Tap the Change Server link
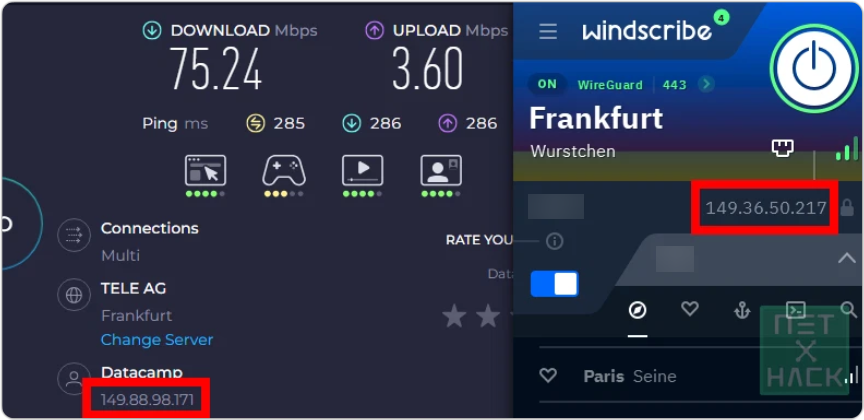This screenshot has height=420, width=864. coord(157,340)
